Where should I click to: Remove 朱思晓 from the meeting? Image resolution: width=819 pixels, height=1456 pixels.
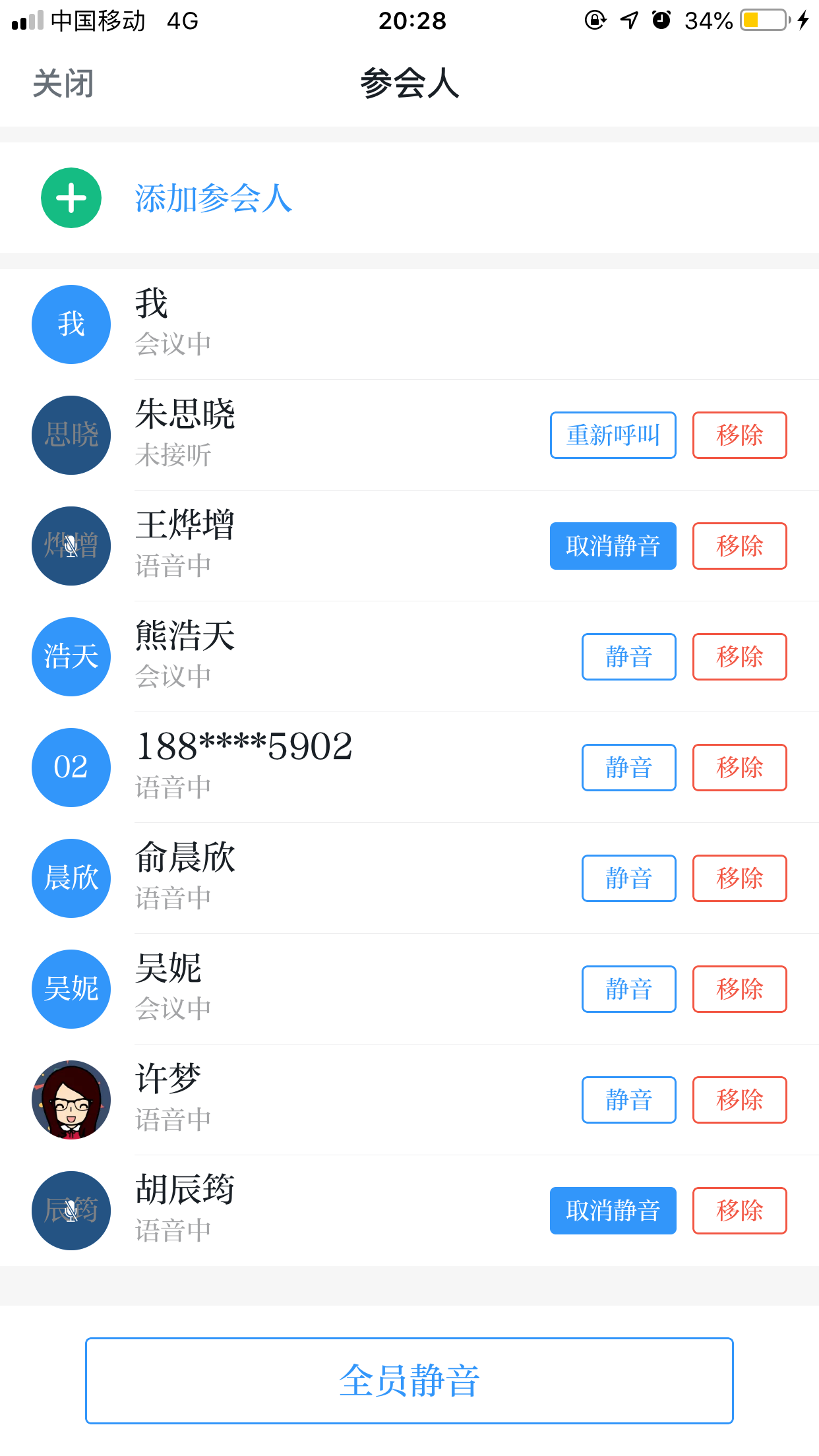tap(739, 435)
